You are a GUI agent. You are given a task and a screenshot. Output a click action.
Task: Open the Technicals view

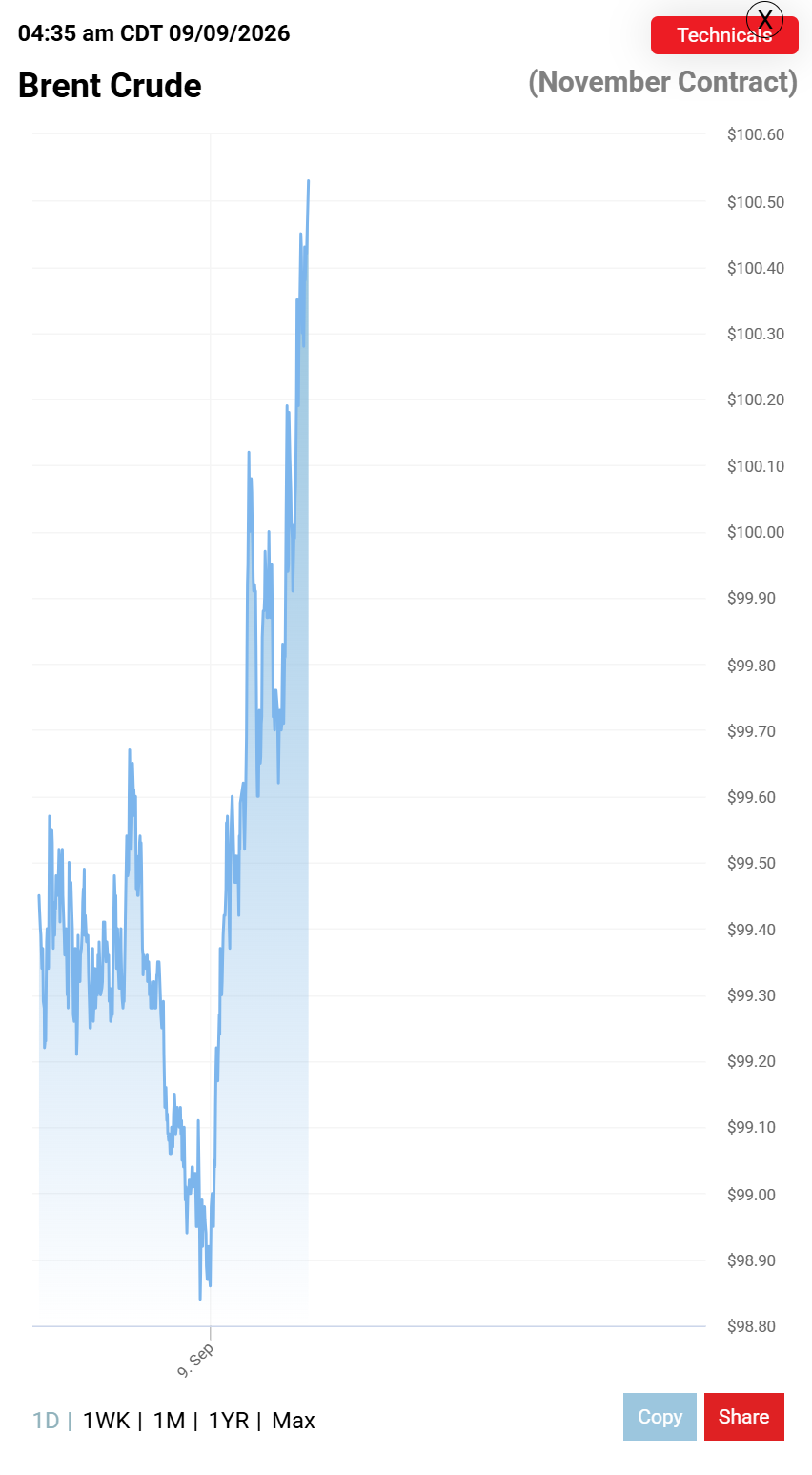[x=723, y=36]
